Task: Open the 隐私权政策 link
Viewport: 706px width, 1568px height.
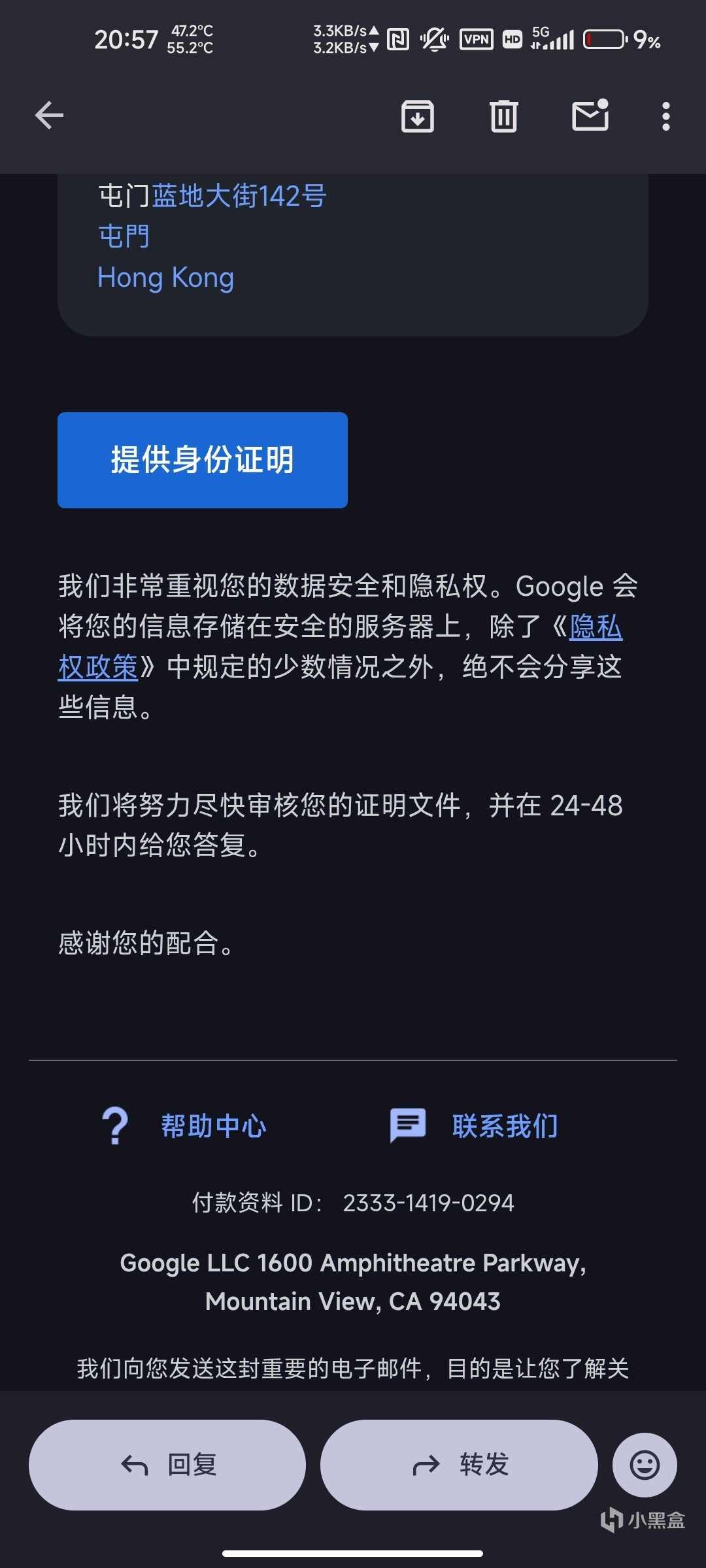Action: [x=98, y=667]
